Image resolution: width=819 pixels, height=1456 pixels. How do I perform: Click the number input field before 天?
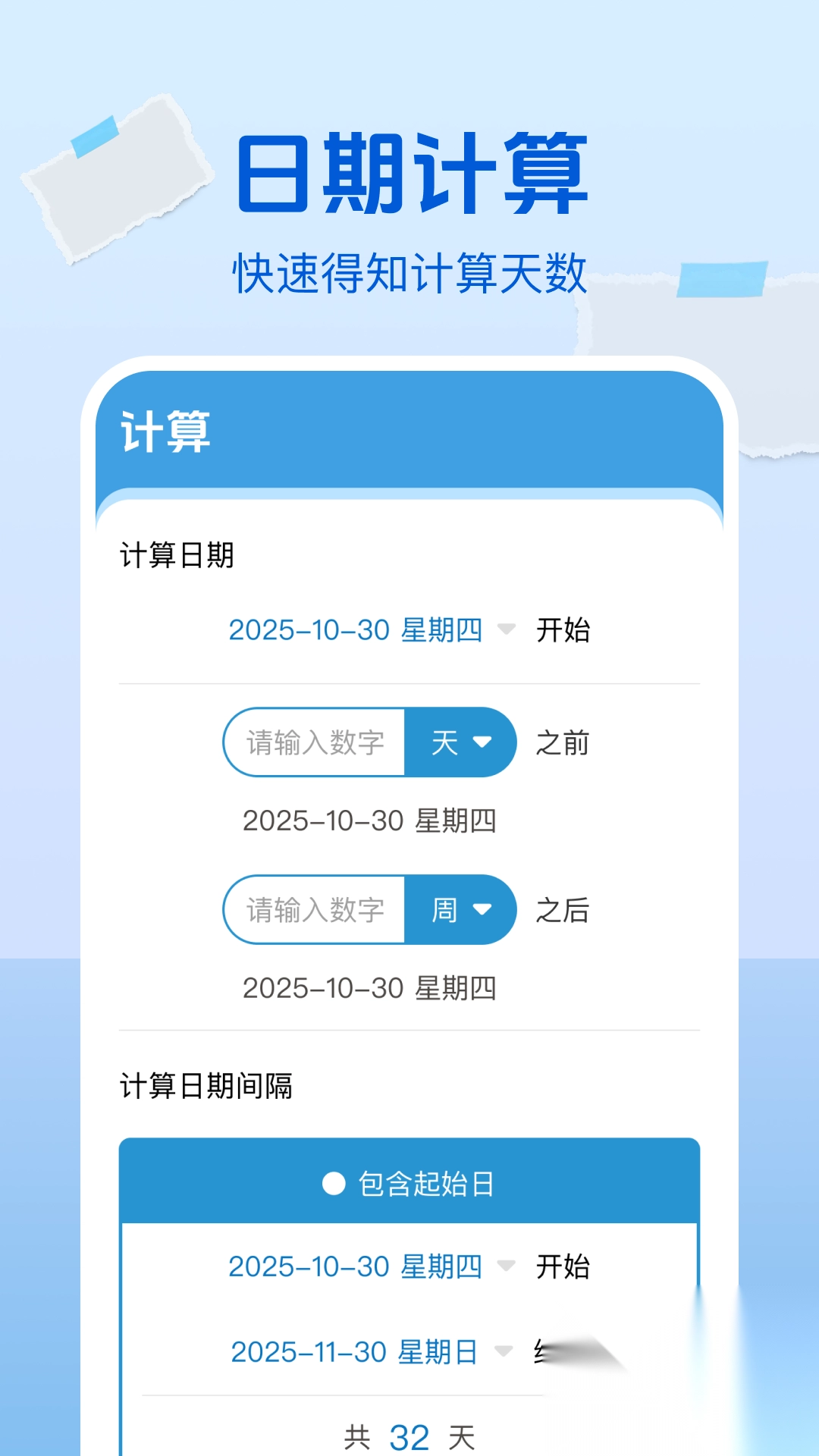pos(315,743)
